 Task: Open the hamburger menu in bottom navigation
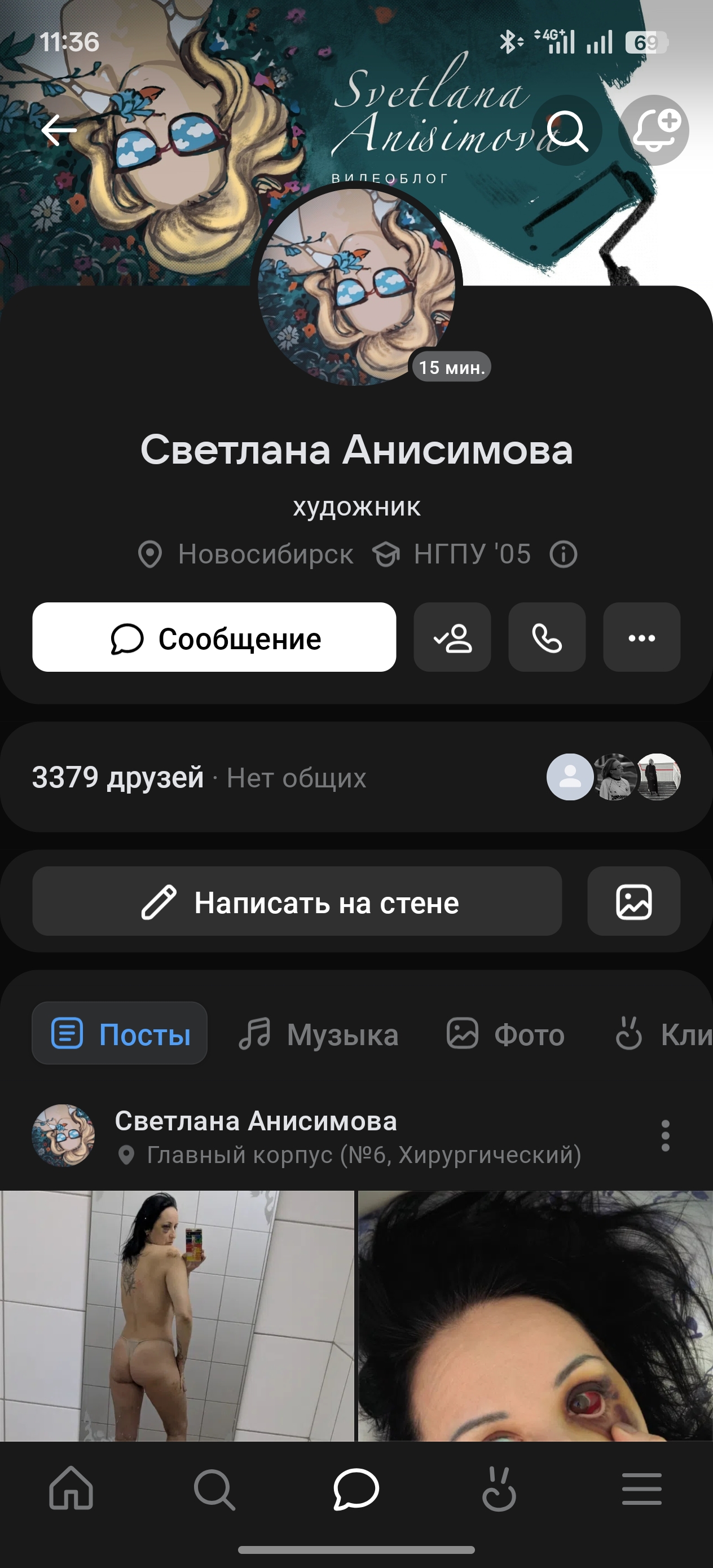point(642,1489)
